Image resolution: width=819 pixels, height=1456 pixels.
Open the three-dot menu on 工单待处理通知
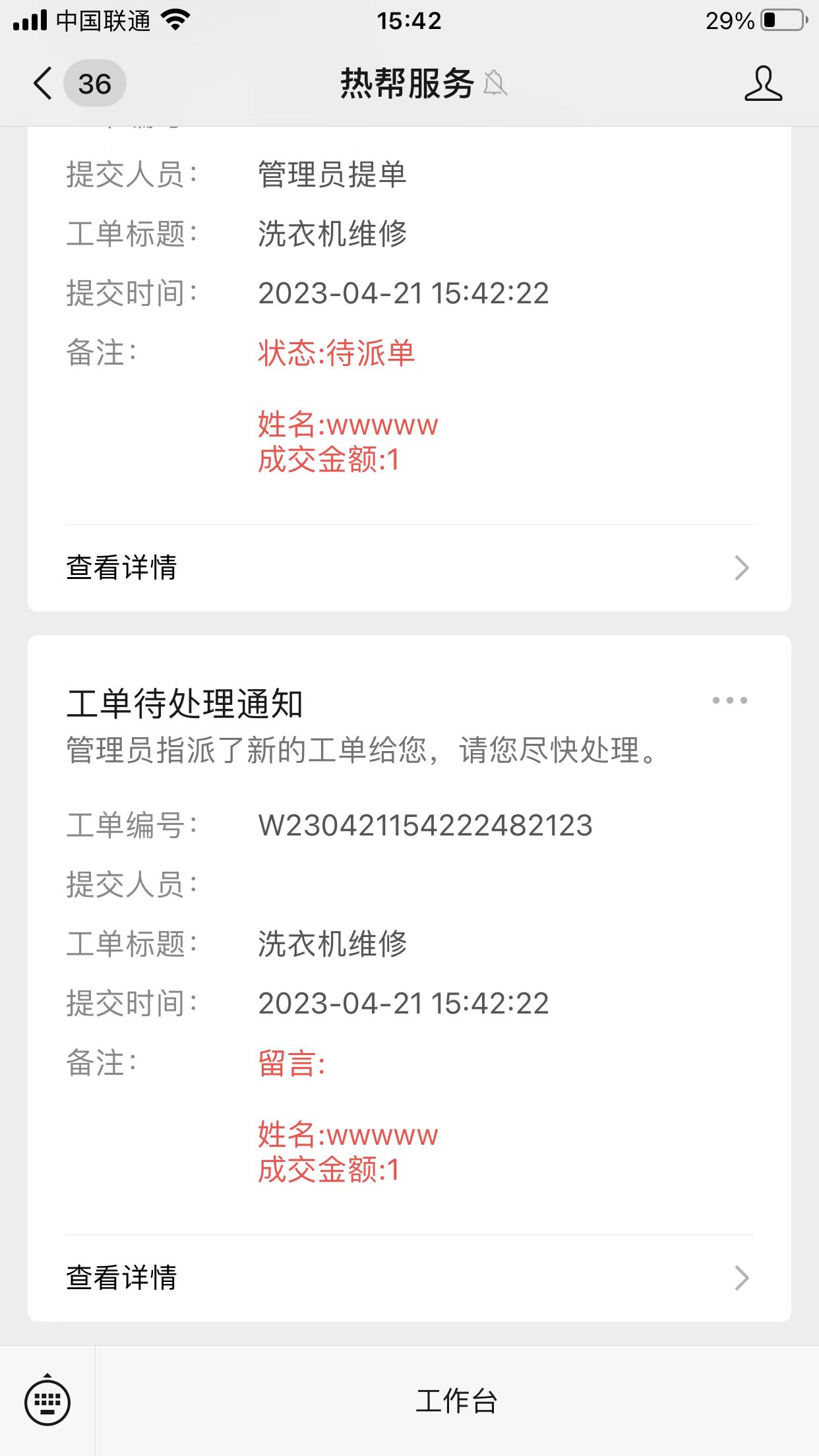click(730, 700)
